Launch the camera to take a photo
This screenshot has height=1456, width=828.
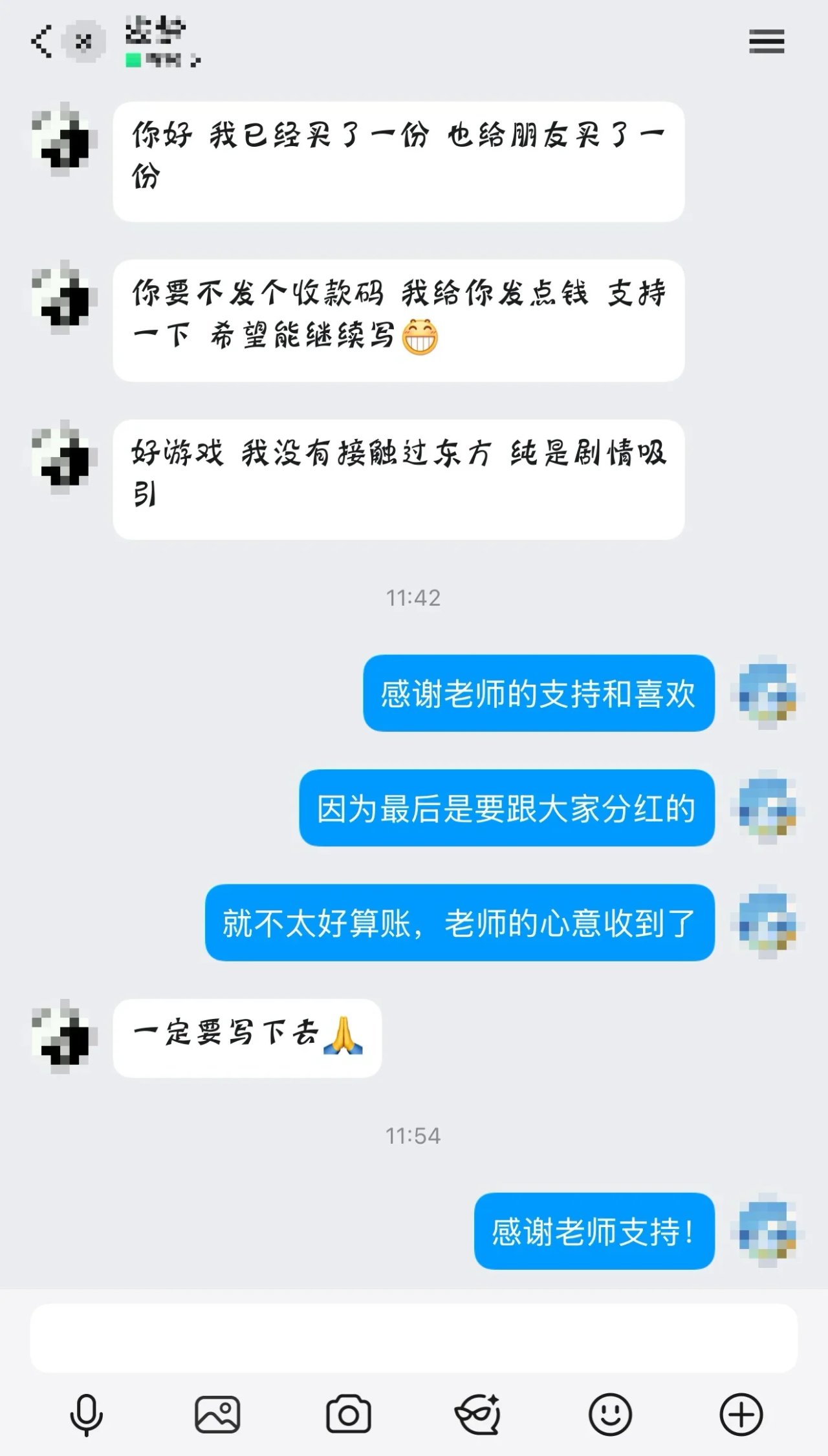[349, 1415]
